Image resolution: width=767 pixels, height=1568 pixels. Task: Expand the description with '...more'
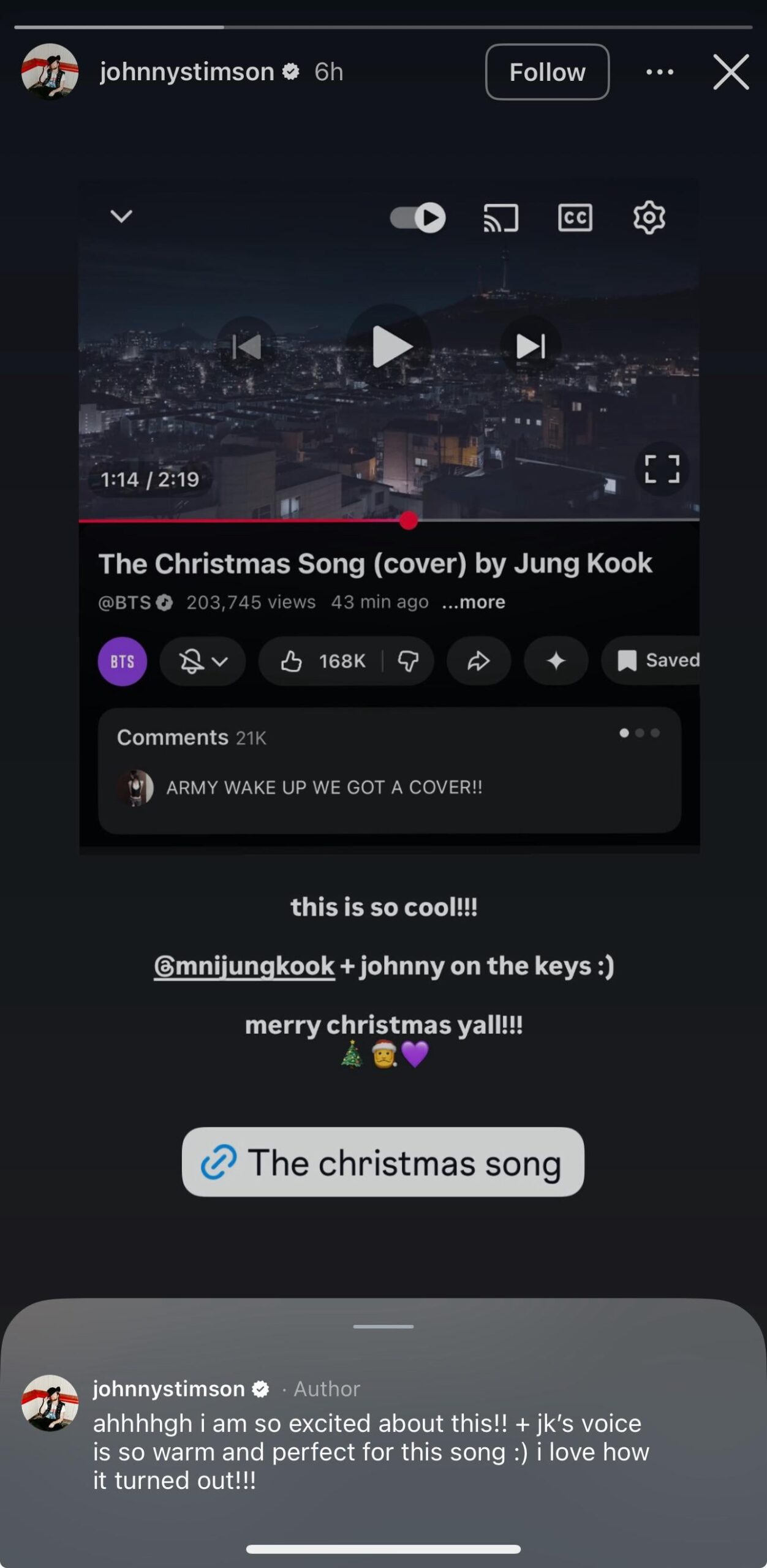473,602
